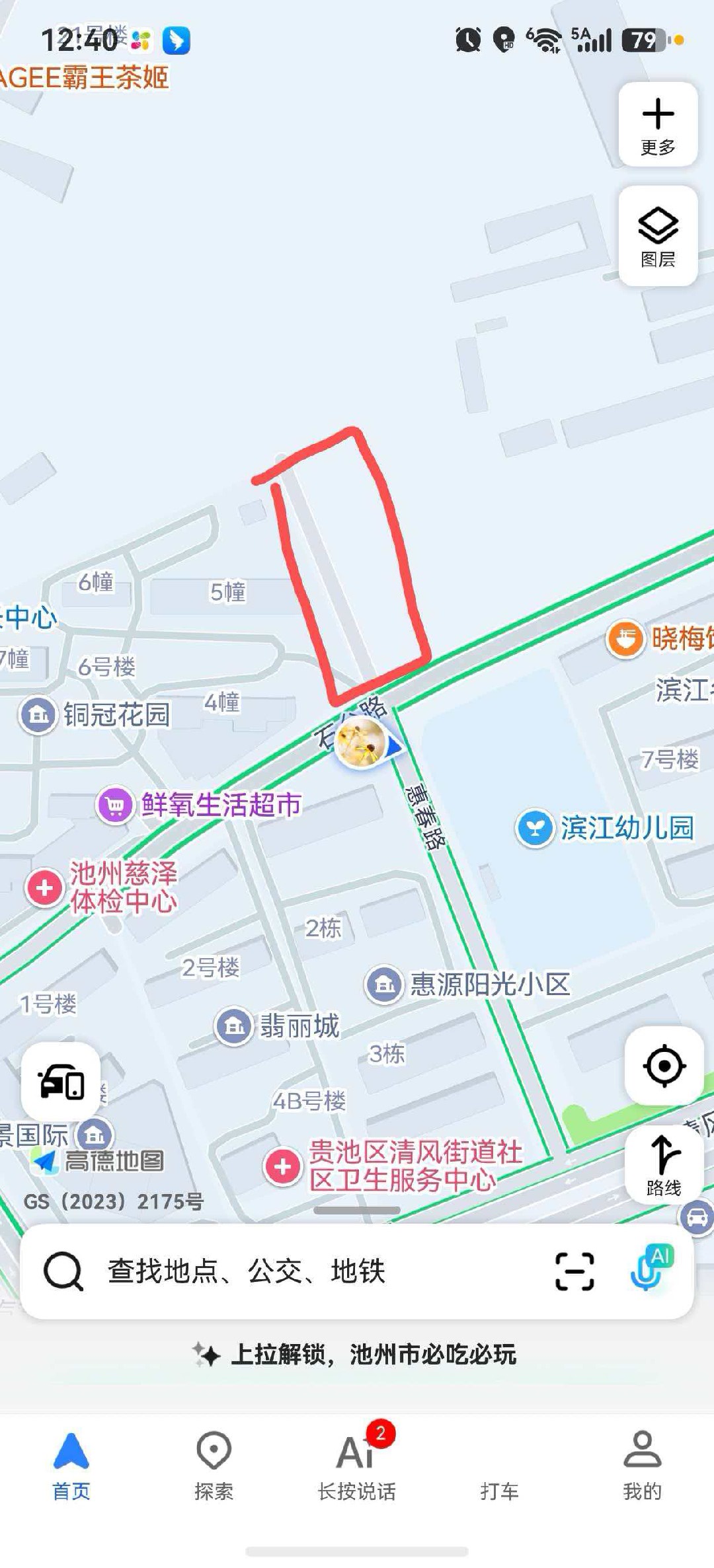
Task: Open the 路线 route planner
Action: pyautogui.click(x=664, y=1166)
